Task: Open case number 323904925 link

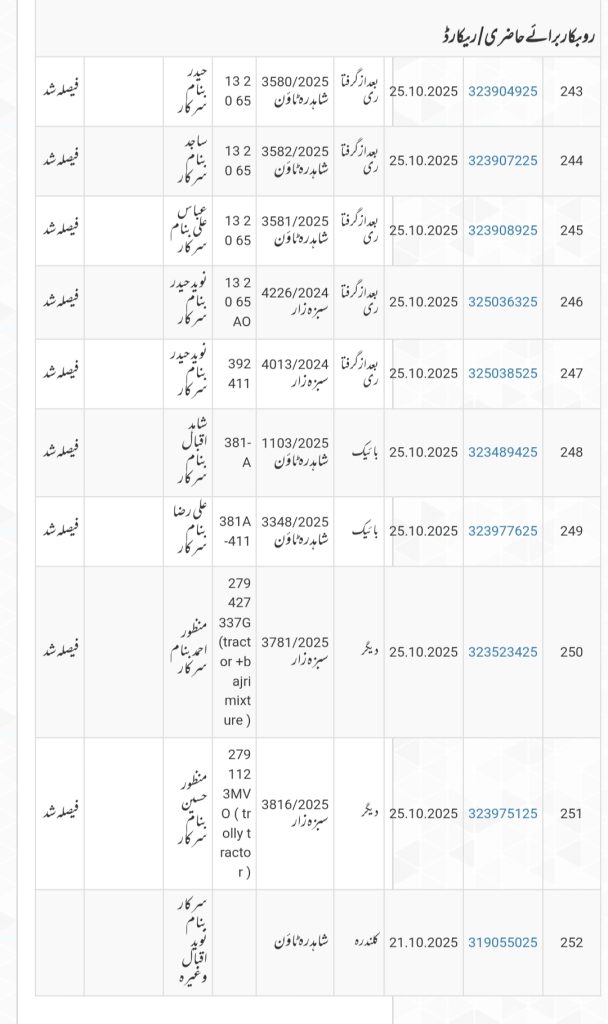Action: 502,91
